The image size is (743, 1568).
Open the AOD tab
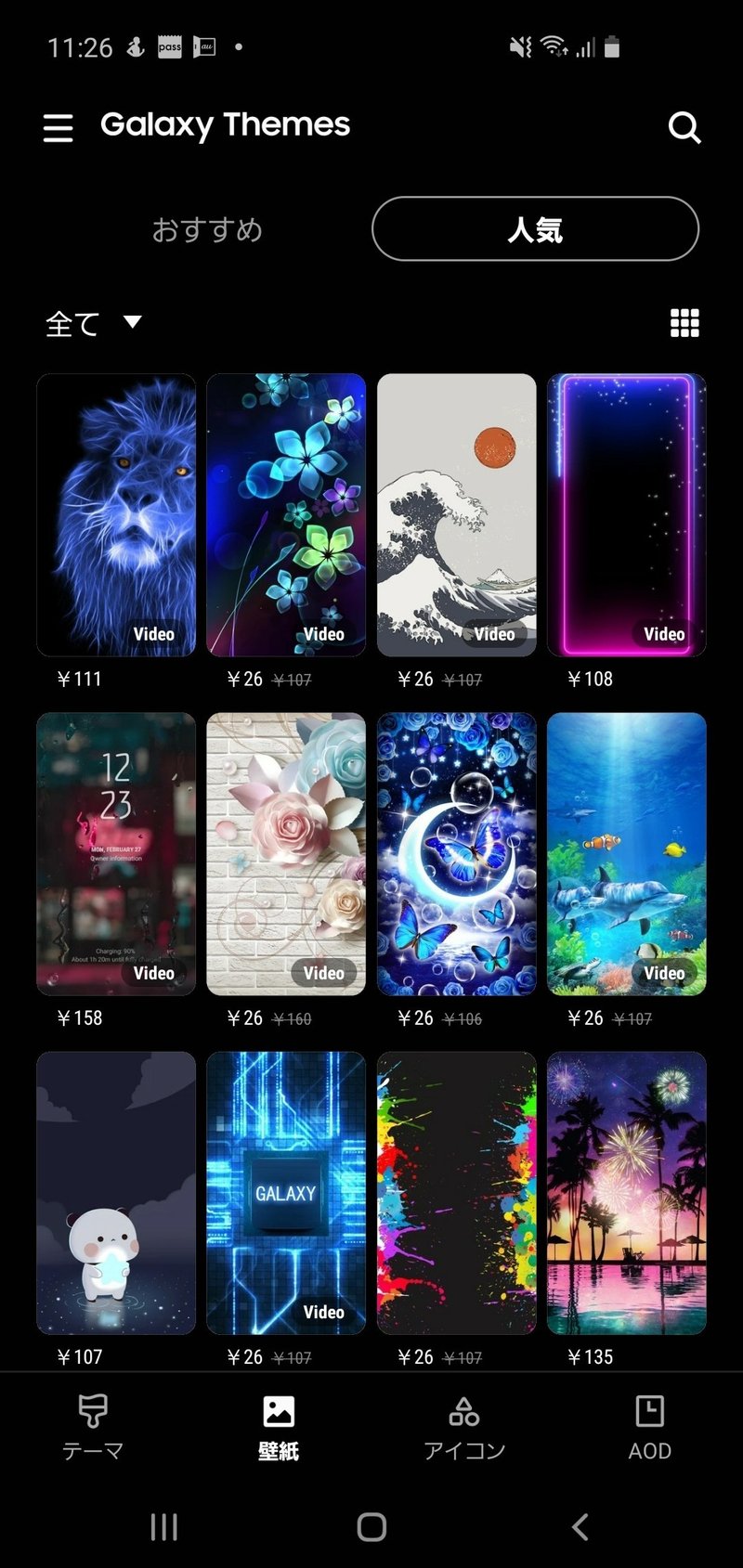tap(649, 1428)
